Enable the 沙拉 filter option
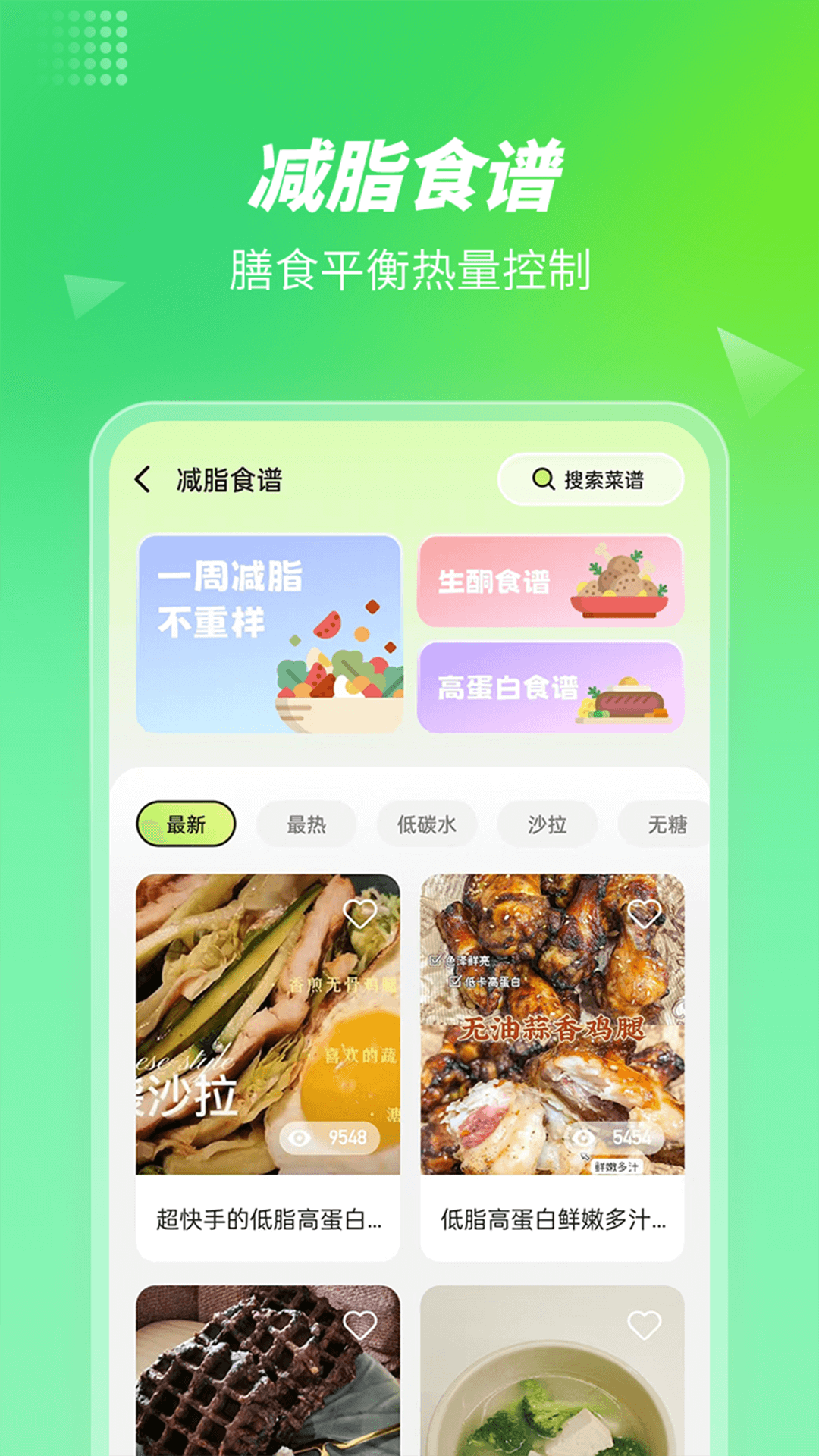This screenshot has height=1456, width=819. coord(548,825)
